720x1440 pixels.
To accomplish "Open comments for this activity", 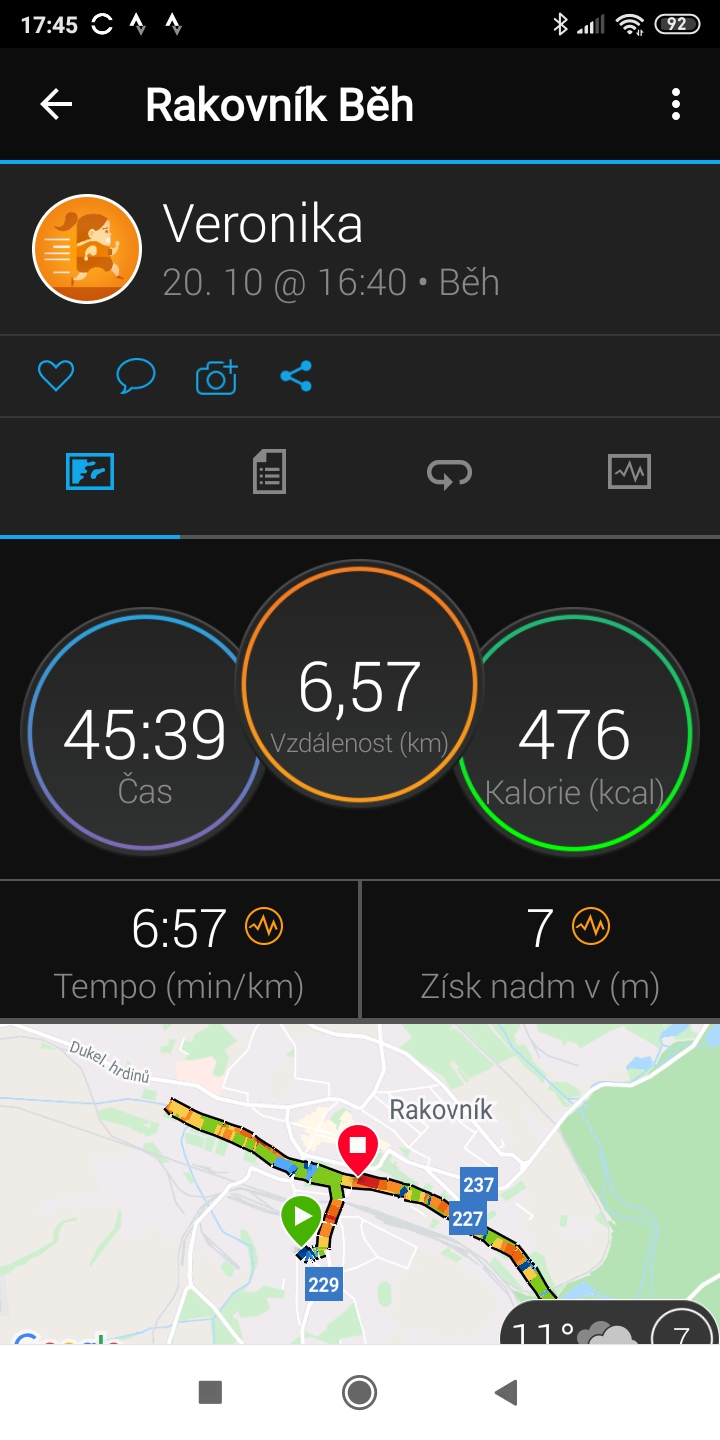I will tap(136, 376).
